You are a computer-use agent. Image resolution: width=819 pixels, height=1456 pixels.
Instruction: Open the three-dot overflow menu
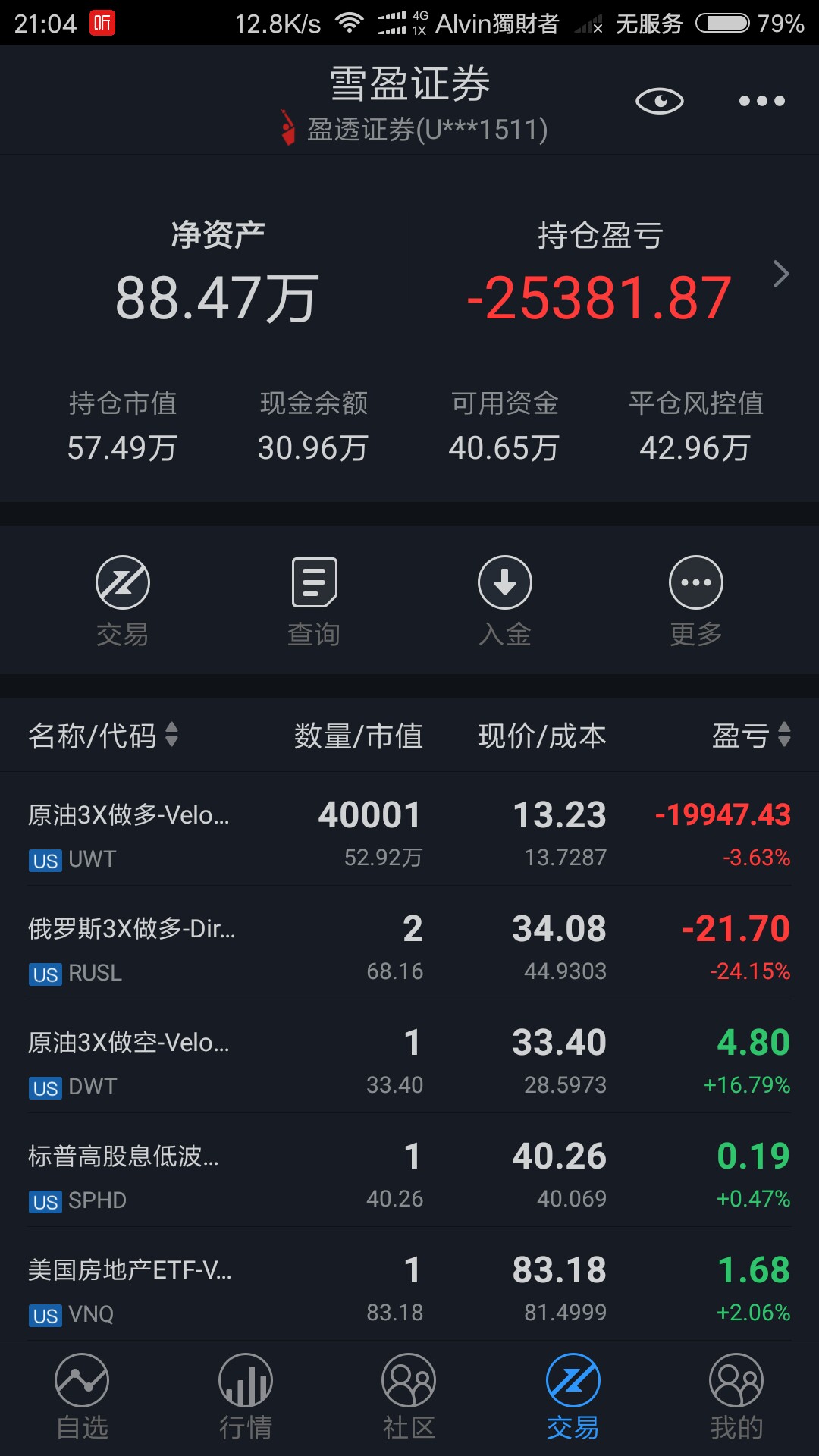coord(761,101)
